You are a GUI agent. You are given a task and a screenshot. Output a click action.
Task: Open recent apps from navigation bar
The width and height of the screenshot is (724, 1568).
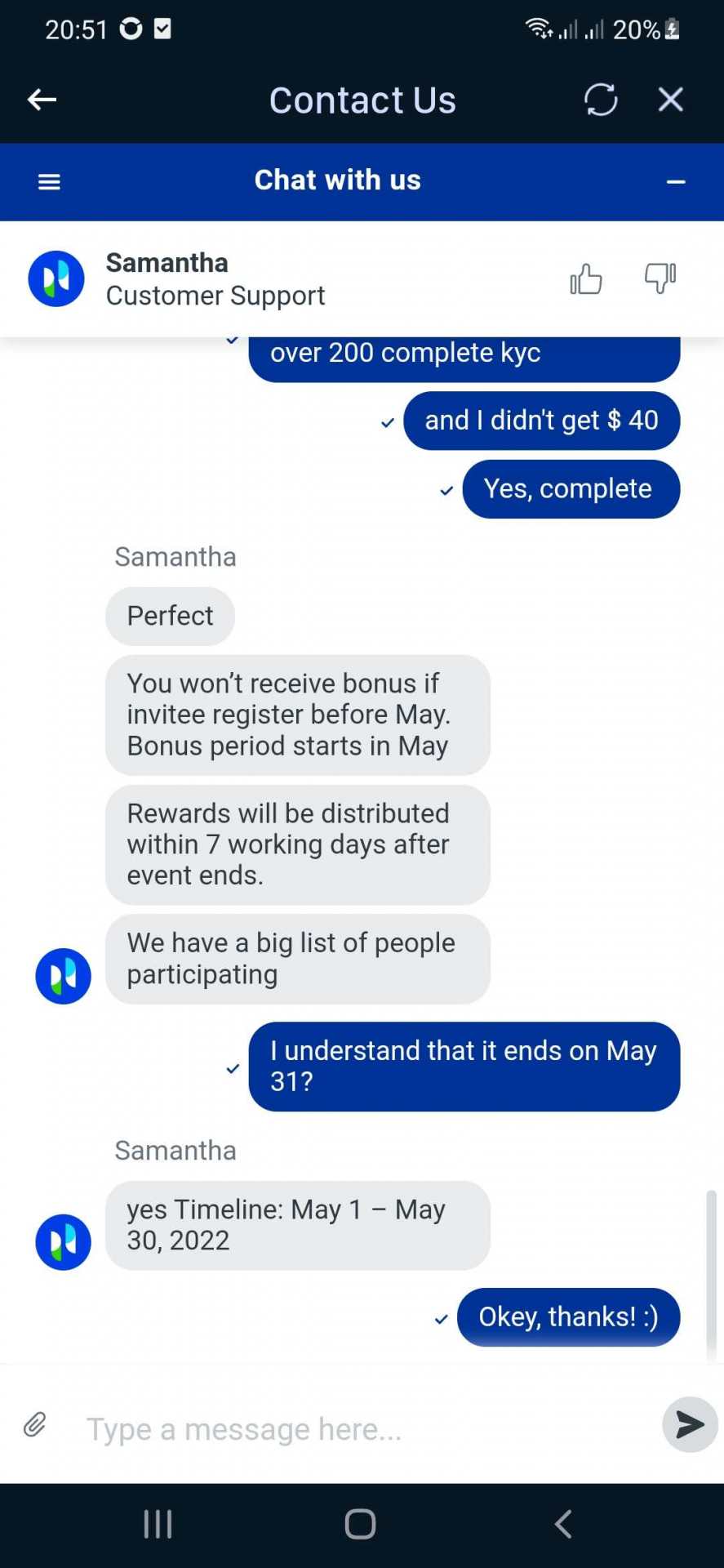158,1524
